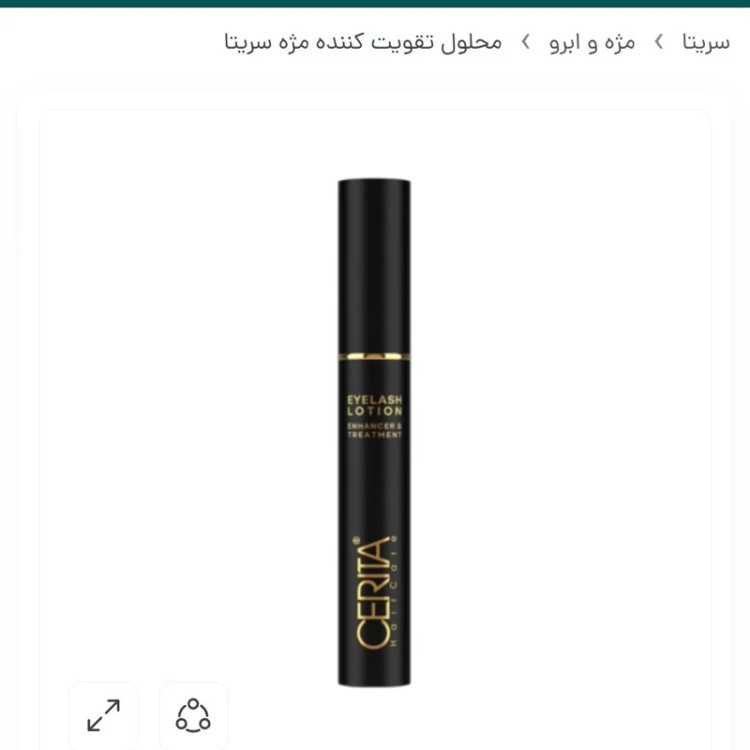Expand product image to fullscreen
Screen dimensions: 750x750
[103, 715]
